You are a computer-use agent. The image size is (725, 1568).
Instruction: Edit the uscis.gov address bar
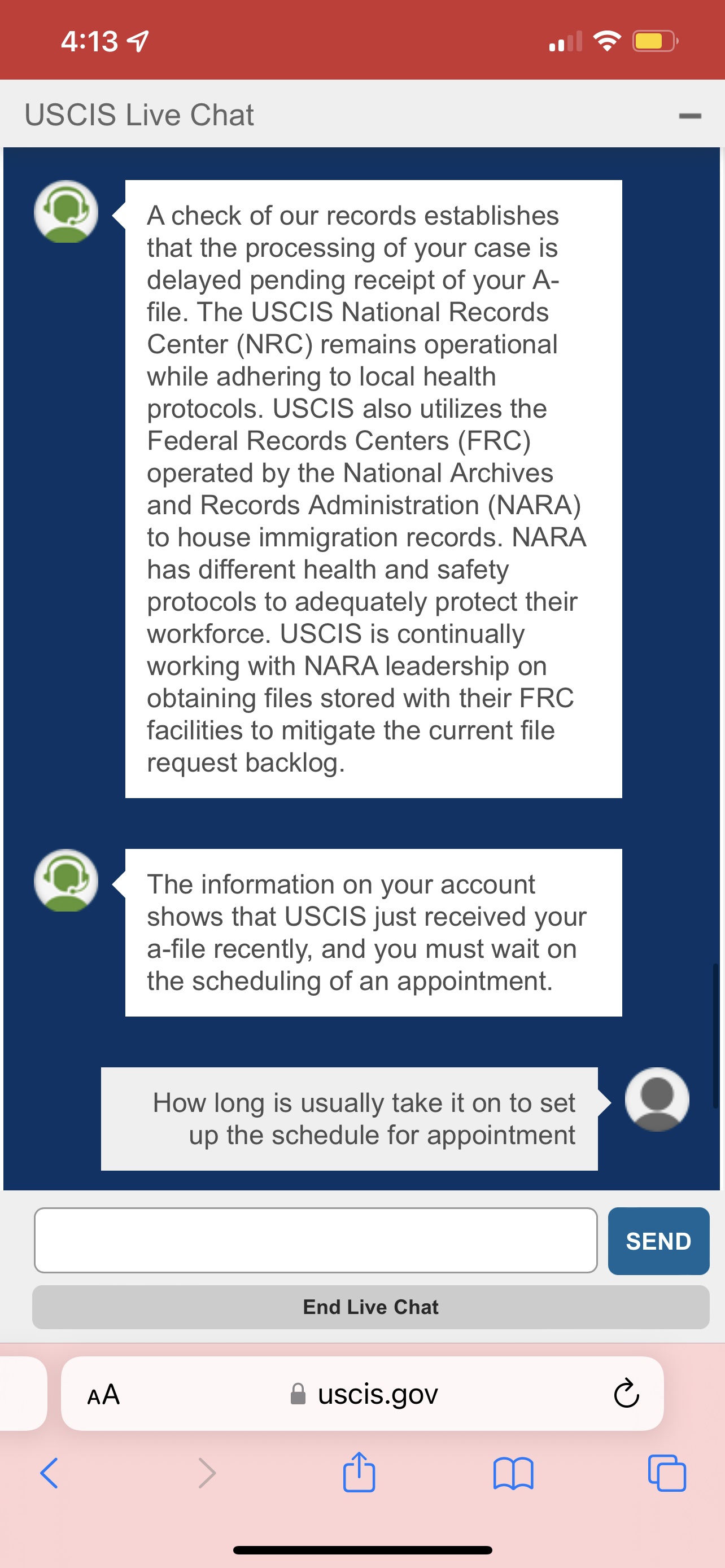point(365,1394)
